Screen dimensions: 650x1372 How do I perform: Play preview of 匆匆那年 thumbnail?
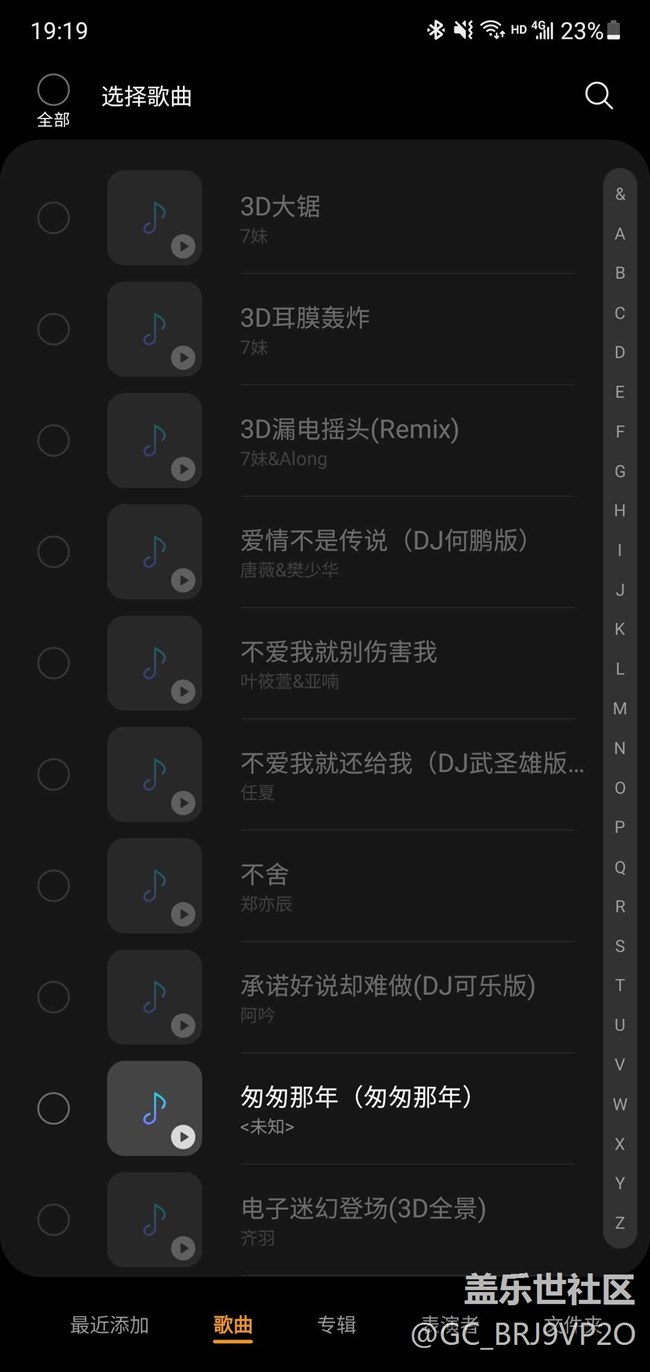pyautogui.click(x=154, y=1108)
